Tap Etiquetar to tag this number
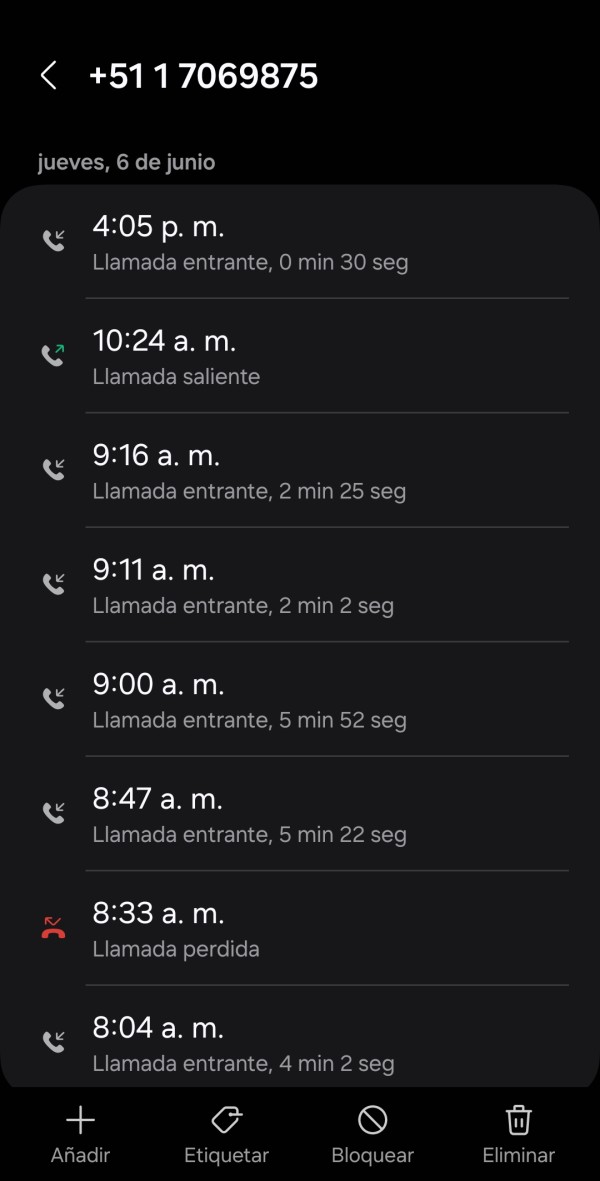This screenshot has height=1181, width=600. click(x=226, y=1134)
